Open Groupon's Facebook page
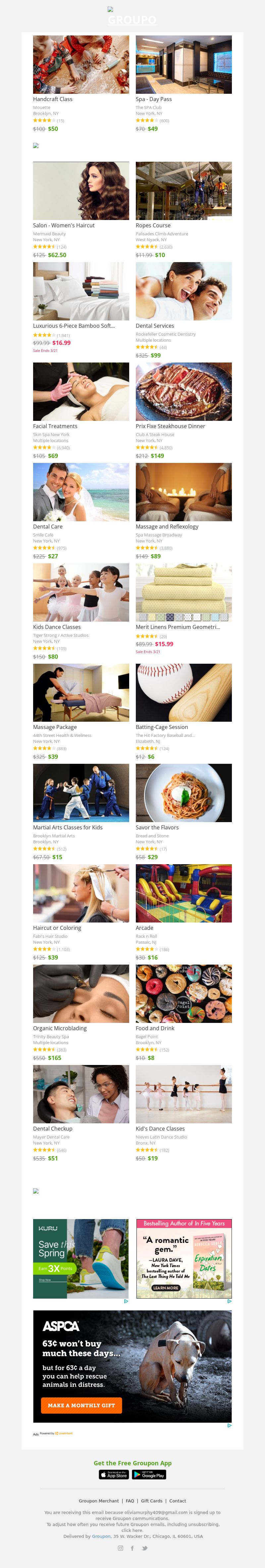The height and width of the screenshot is (1568, 265). click(x=132, y=1548)
